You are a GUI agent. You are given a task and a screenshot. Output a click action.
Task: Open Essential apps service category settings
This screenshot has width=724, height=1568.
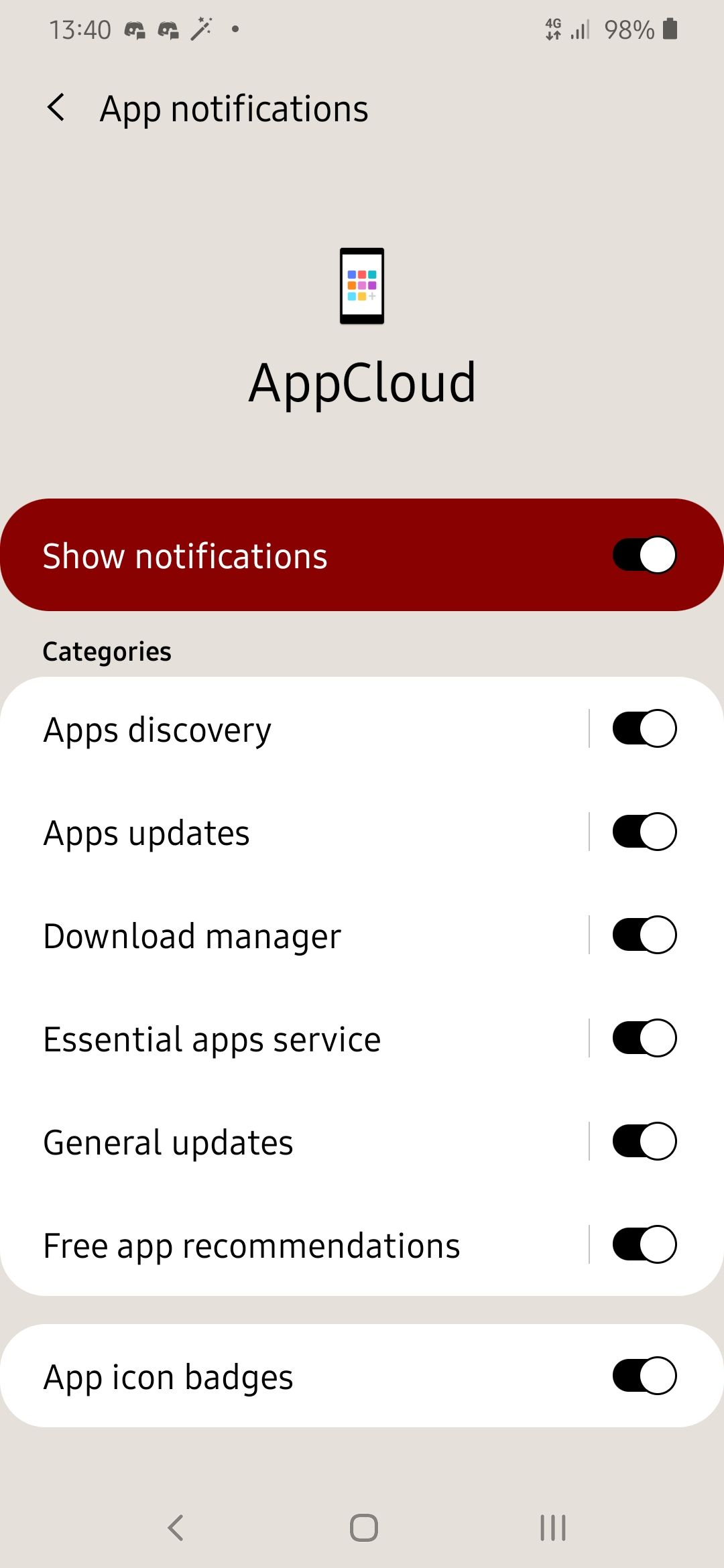click(x=295, y=1039)
